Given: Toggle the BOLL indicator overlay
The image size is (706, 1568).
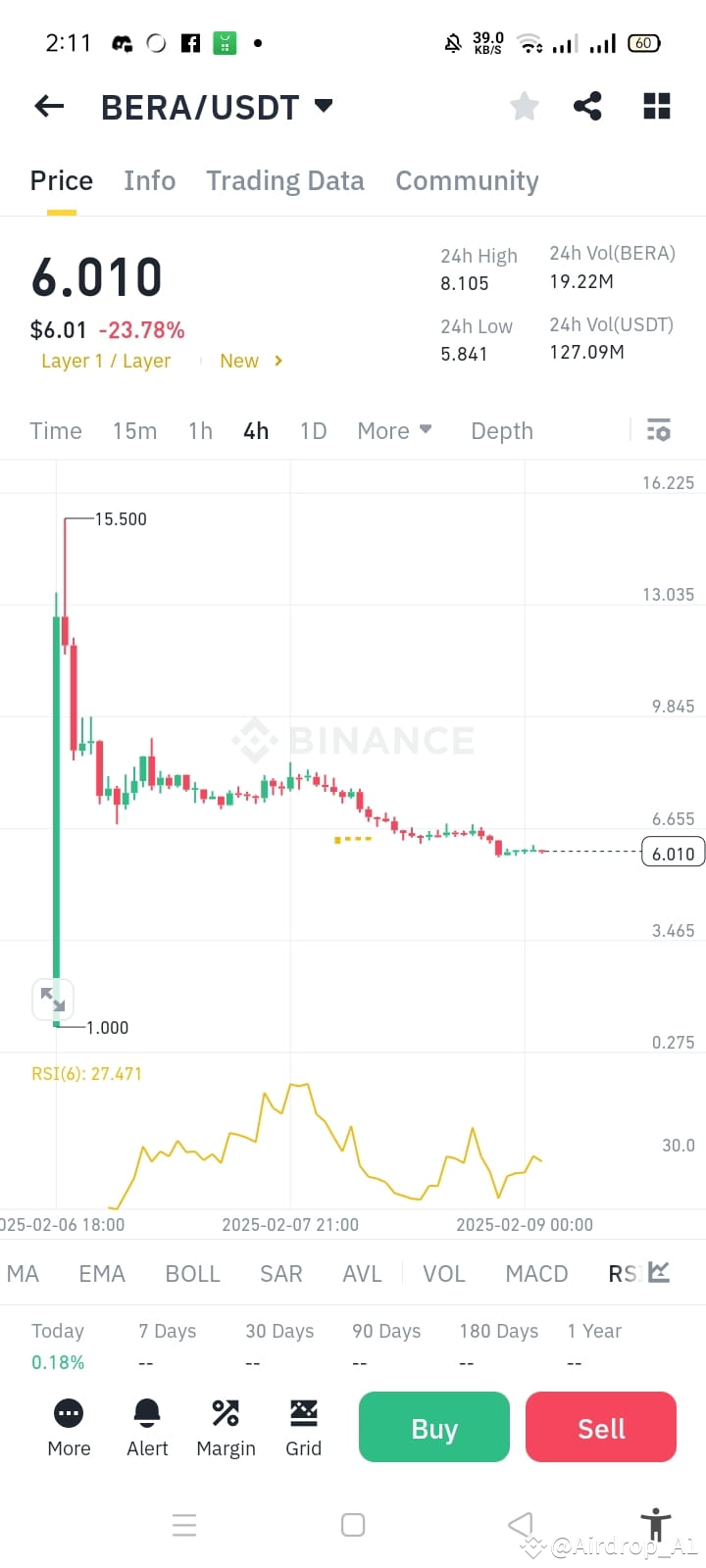Looking at the screenshot, I should pos(192,1273).
